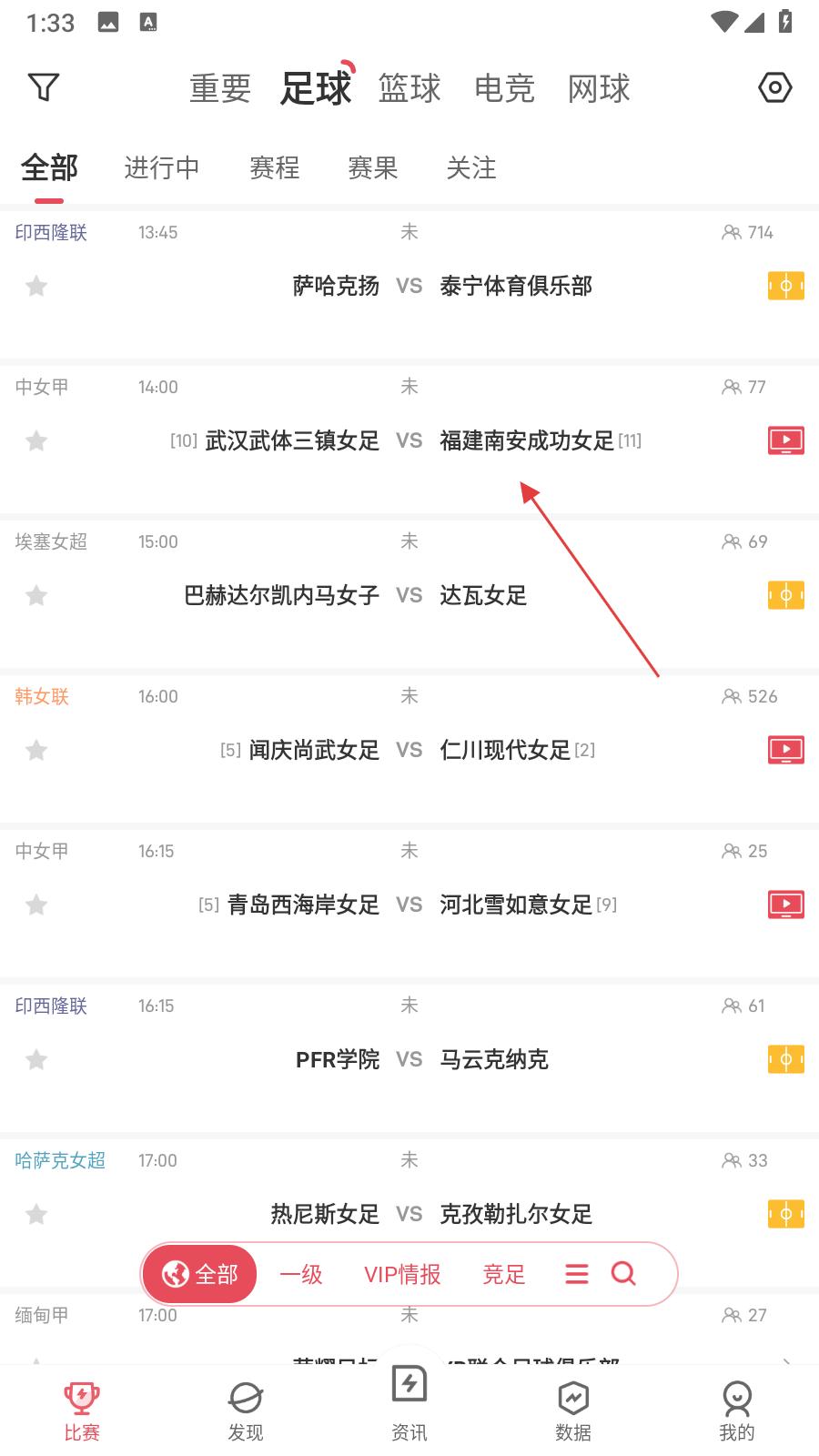Switch to the 电竞 tab

click(x=504, y=88)
